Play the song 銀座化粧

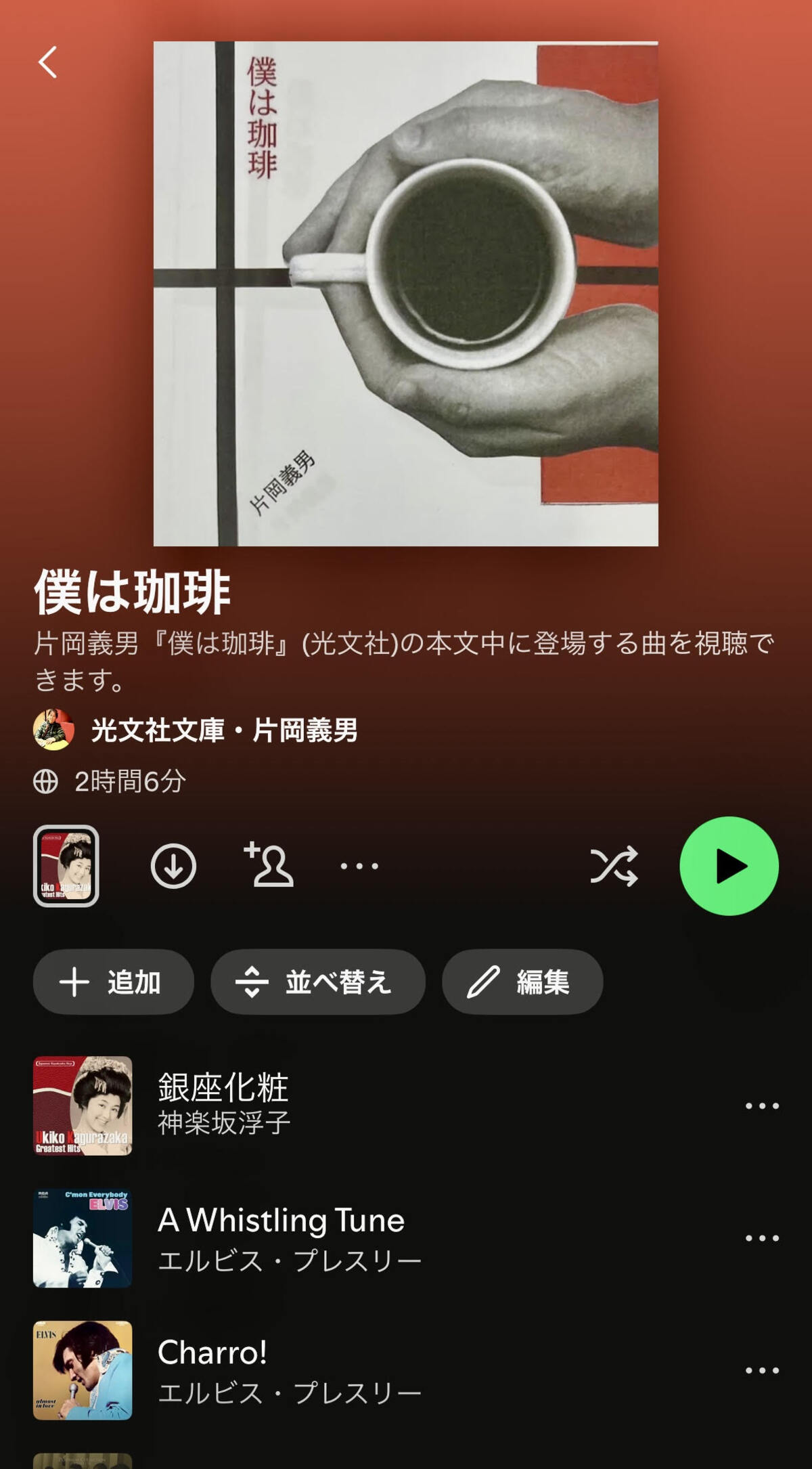pyautogui.click(x=223, y=1105)
